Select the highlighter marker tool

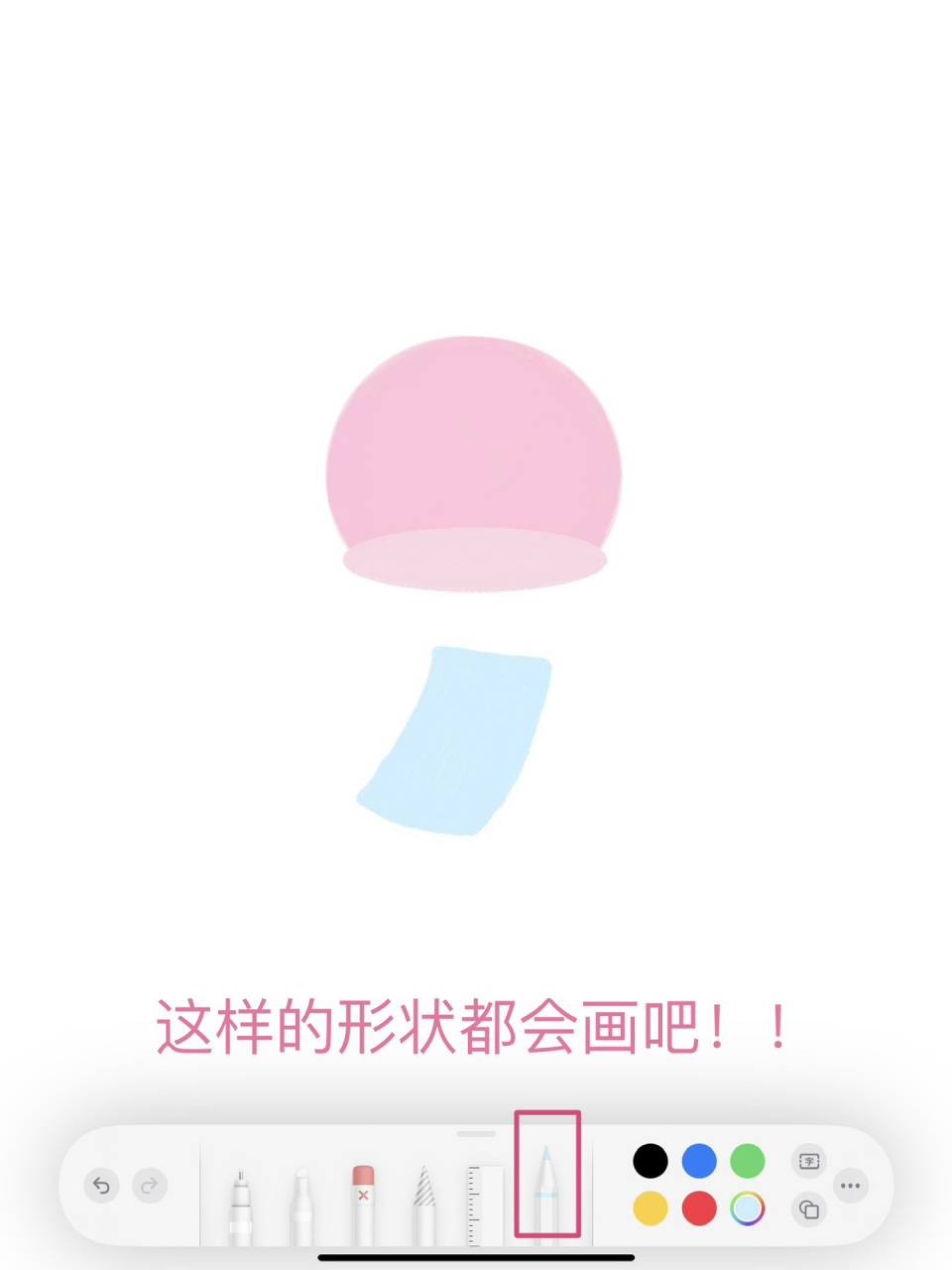click(300, 1201)
